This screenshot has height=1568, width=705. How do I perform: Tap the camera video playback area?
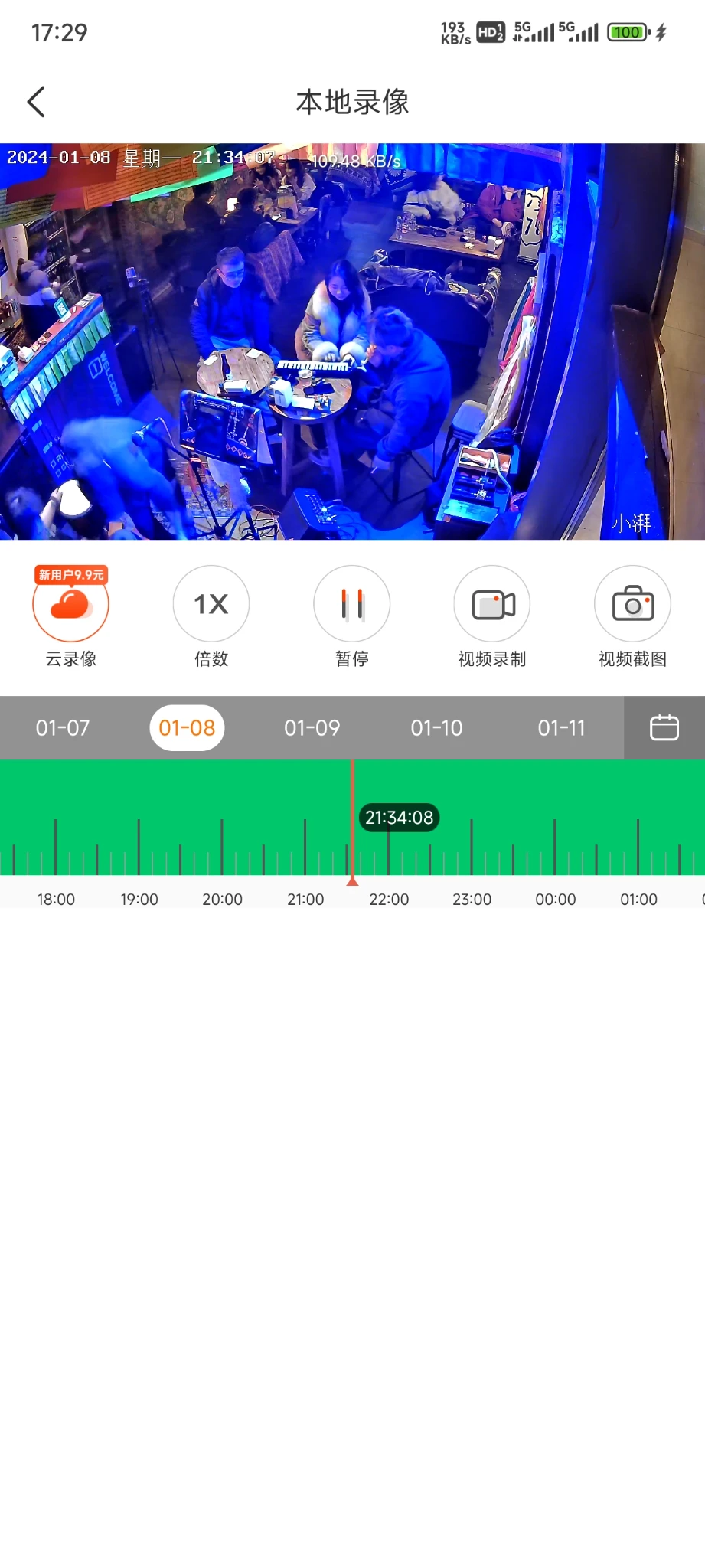[x=352, y=341]
